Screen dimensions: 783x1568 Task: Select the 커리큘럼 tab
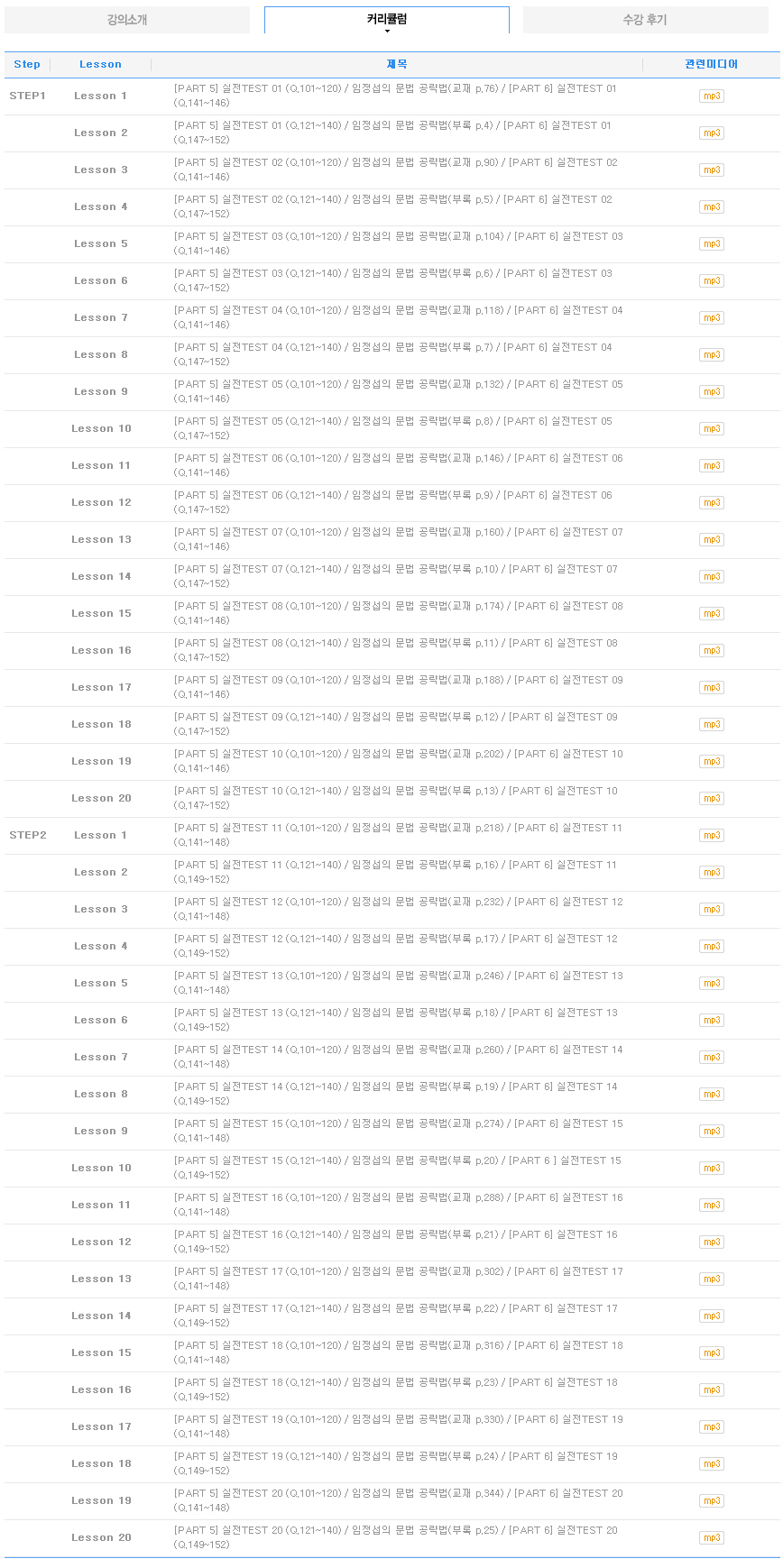click(386, 20)
